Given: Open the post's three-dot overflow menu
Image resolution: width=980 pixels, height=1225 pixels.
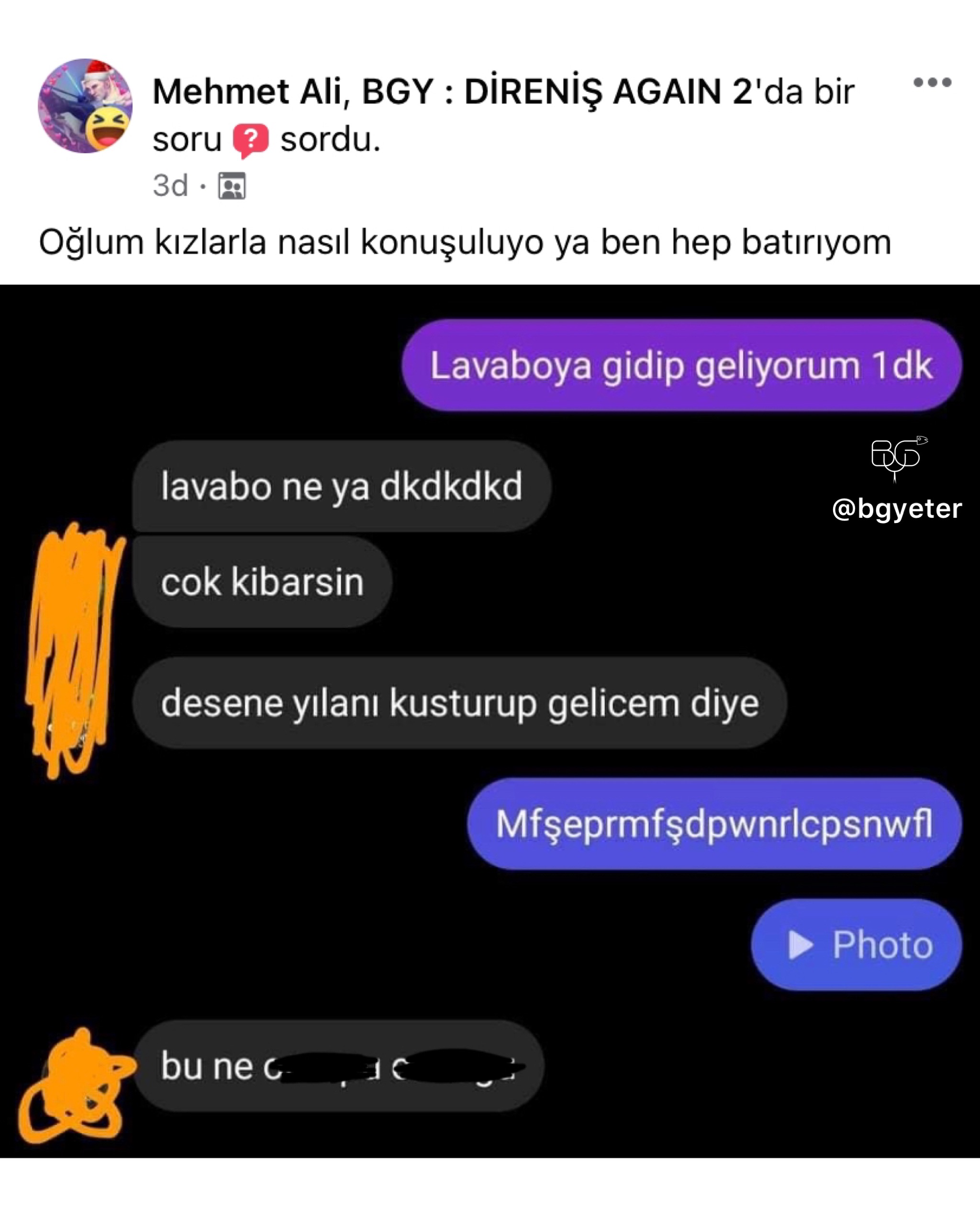Looking at the screenshot, I should [932, 83].
